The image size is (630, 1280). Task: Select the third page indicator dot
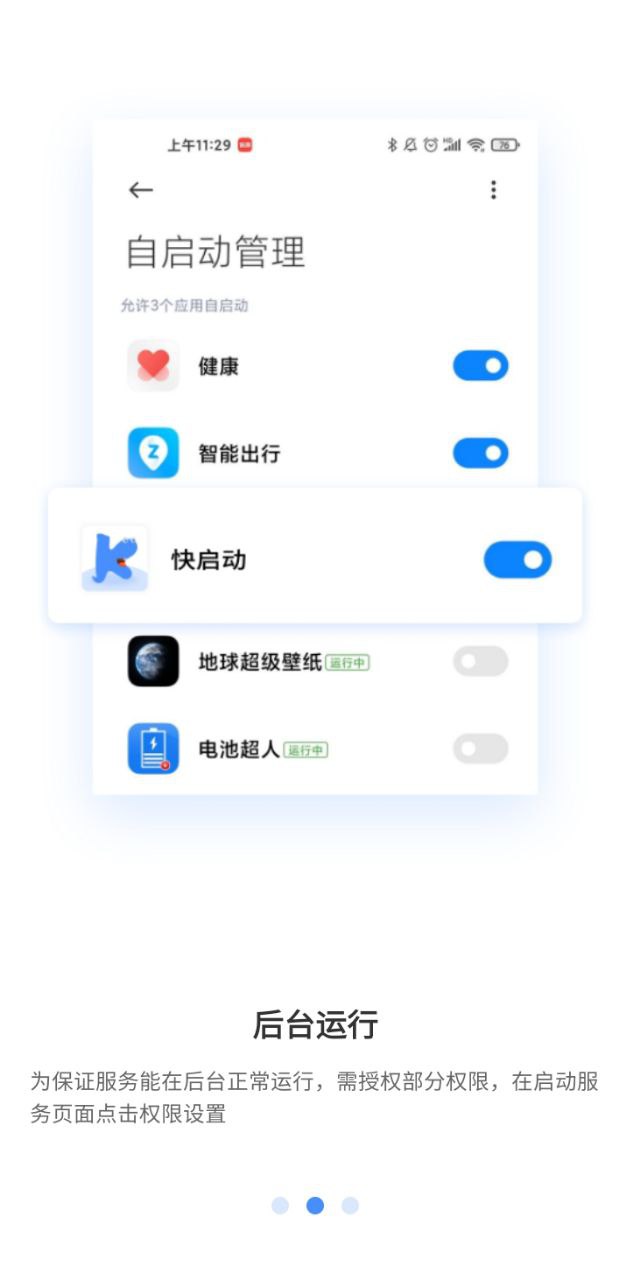pyautogui.click(x=350, y=1205)
